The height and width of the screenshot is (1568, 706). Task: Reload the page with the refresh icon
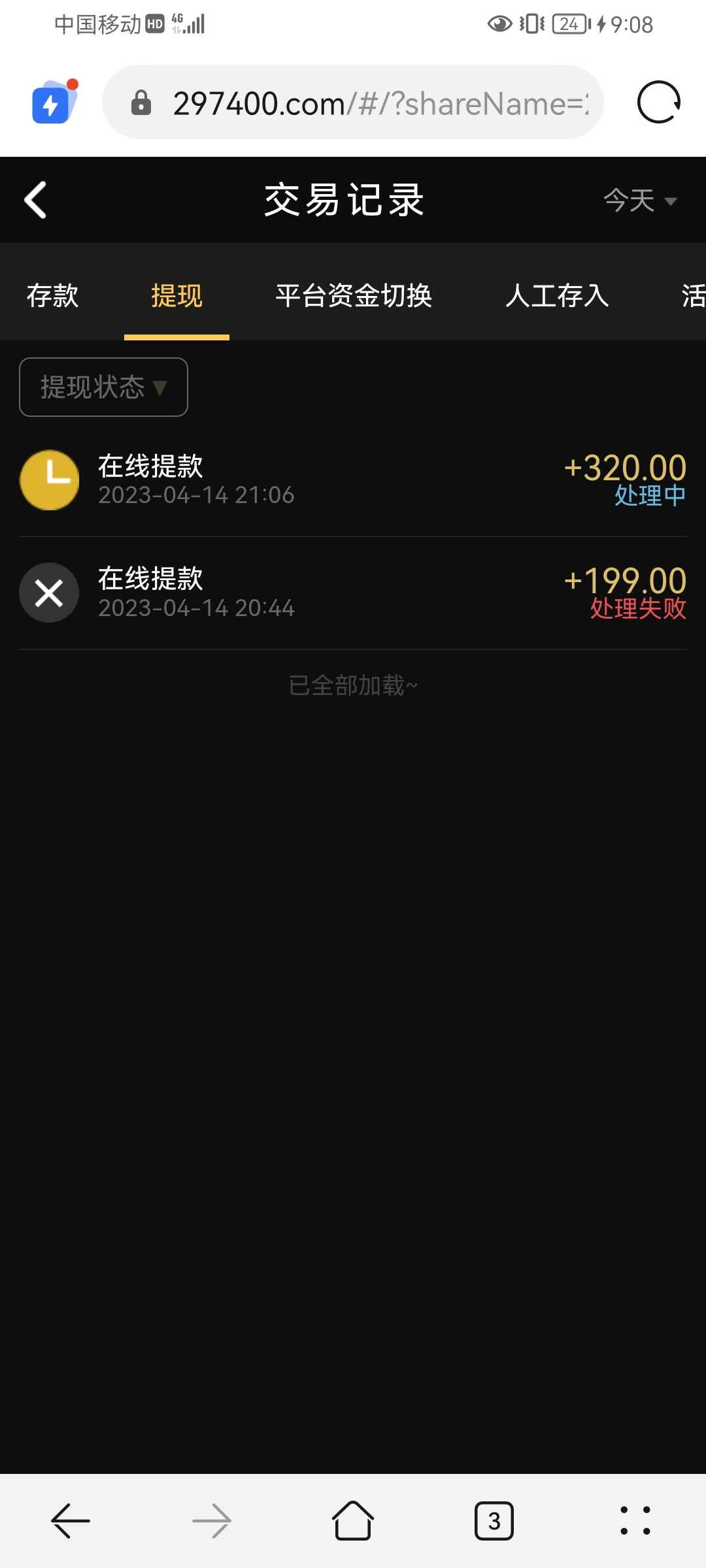click(x=658, y=103)
